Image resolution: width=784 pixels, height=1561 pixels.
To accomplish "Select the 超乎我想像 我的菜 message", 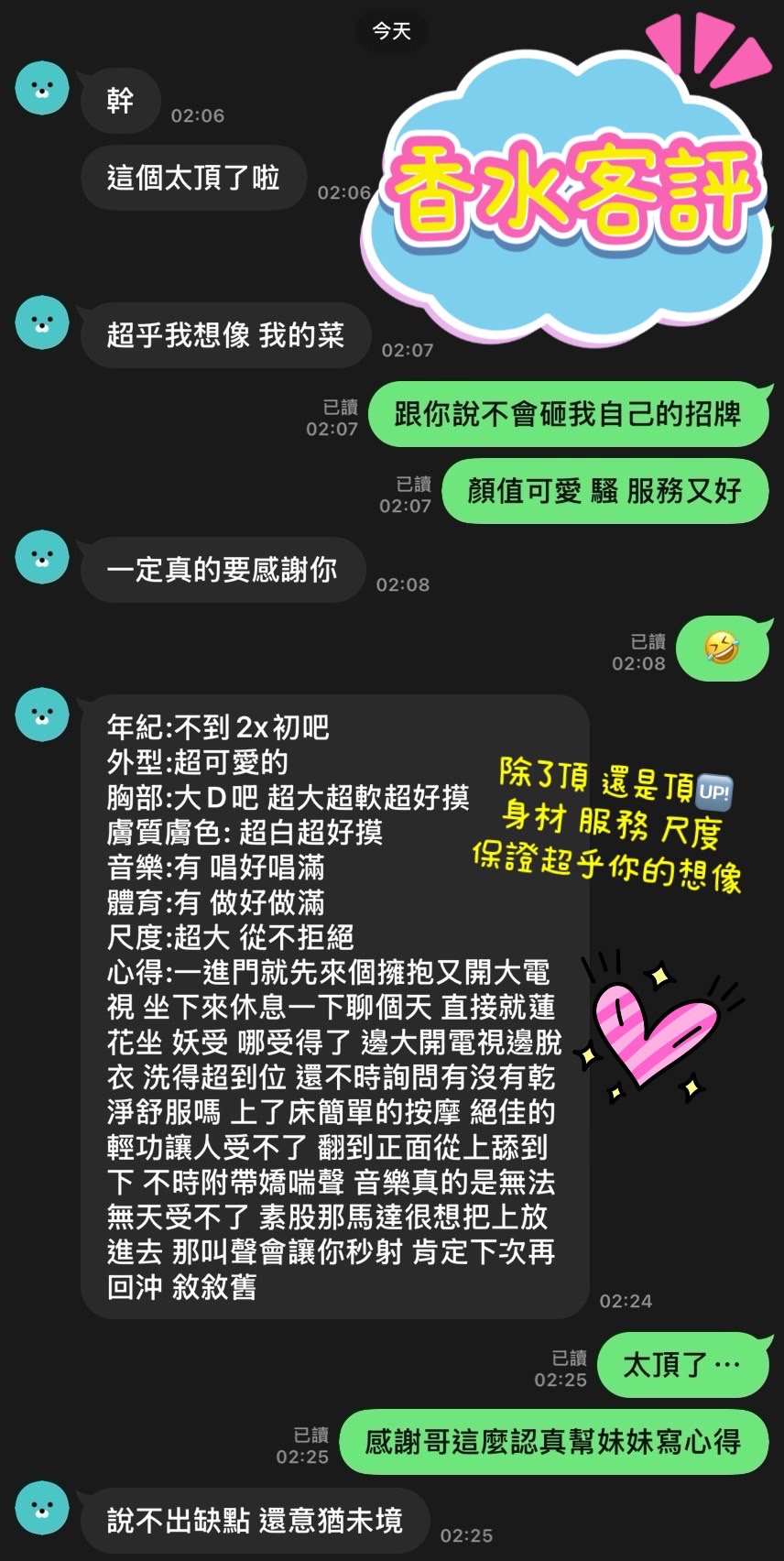I will point(225,335).
